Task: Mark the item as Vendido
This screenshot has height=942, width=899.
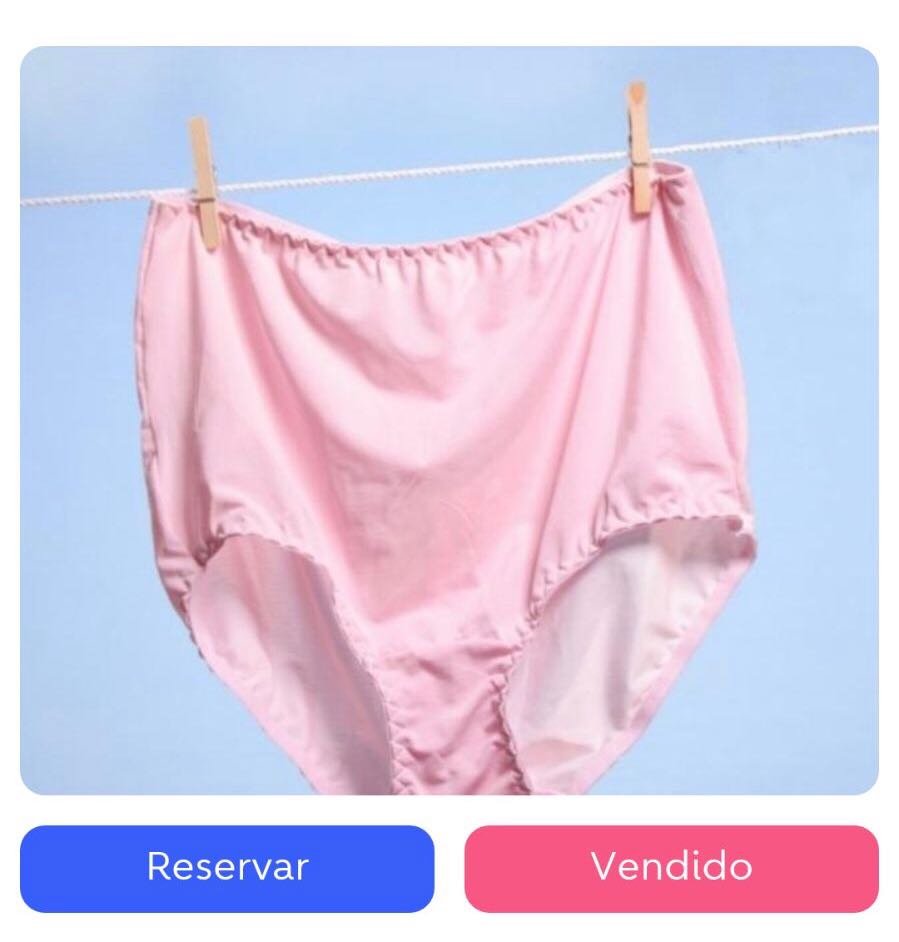Action: (671, 867)
